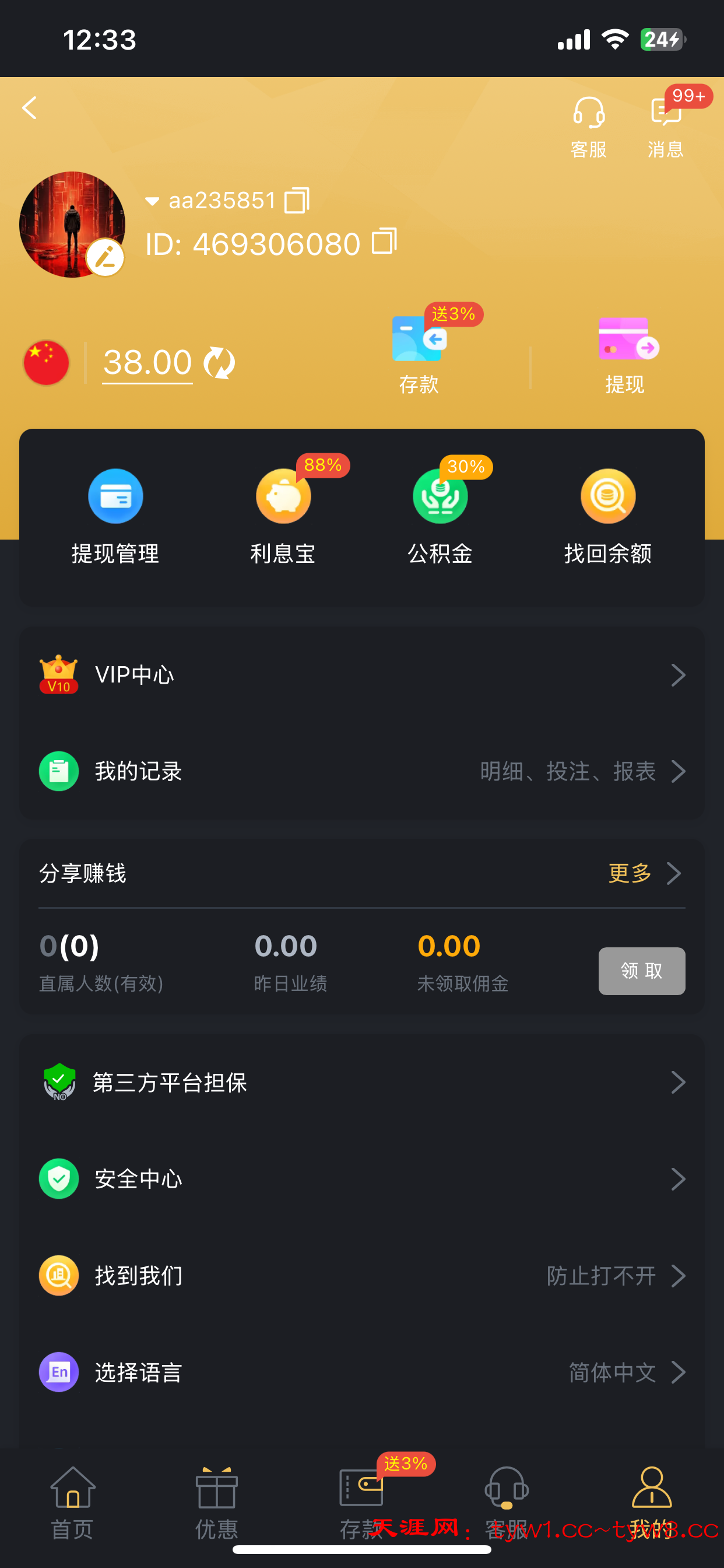Edit the profile avatar
This screenshot has width=724, height=1568.
click(x=106, y=257)
